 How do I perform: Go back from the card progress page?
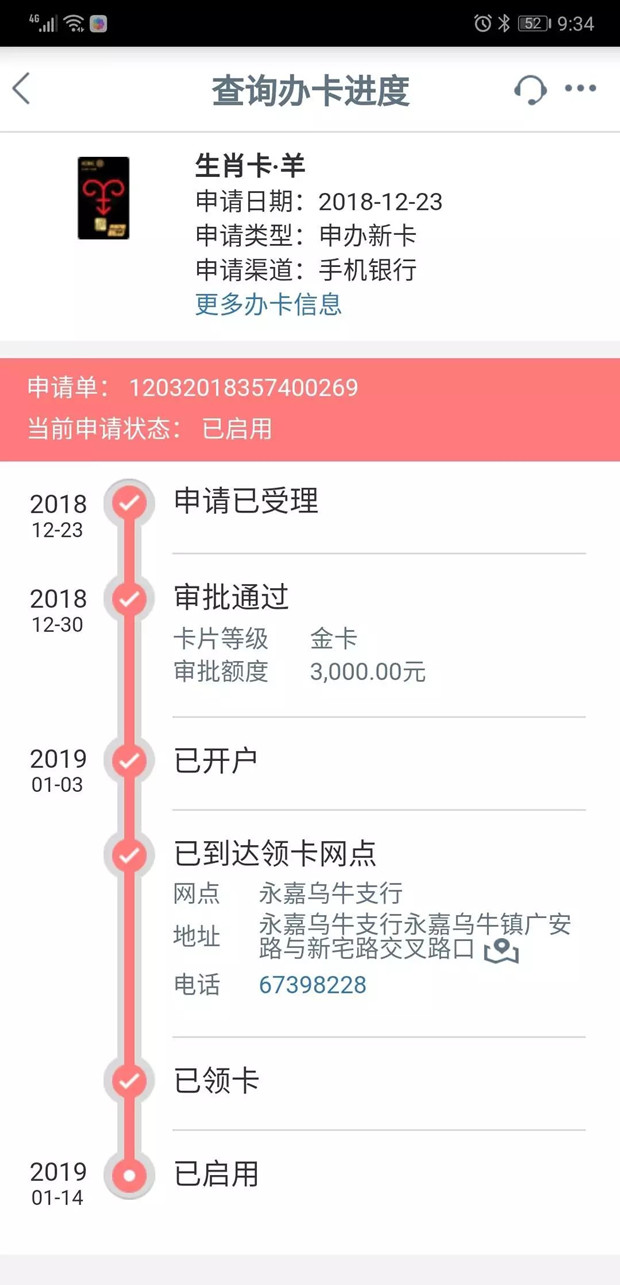coord(22,90)
